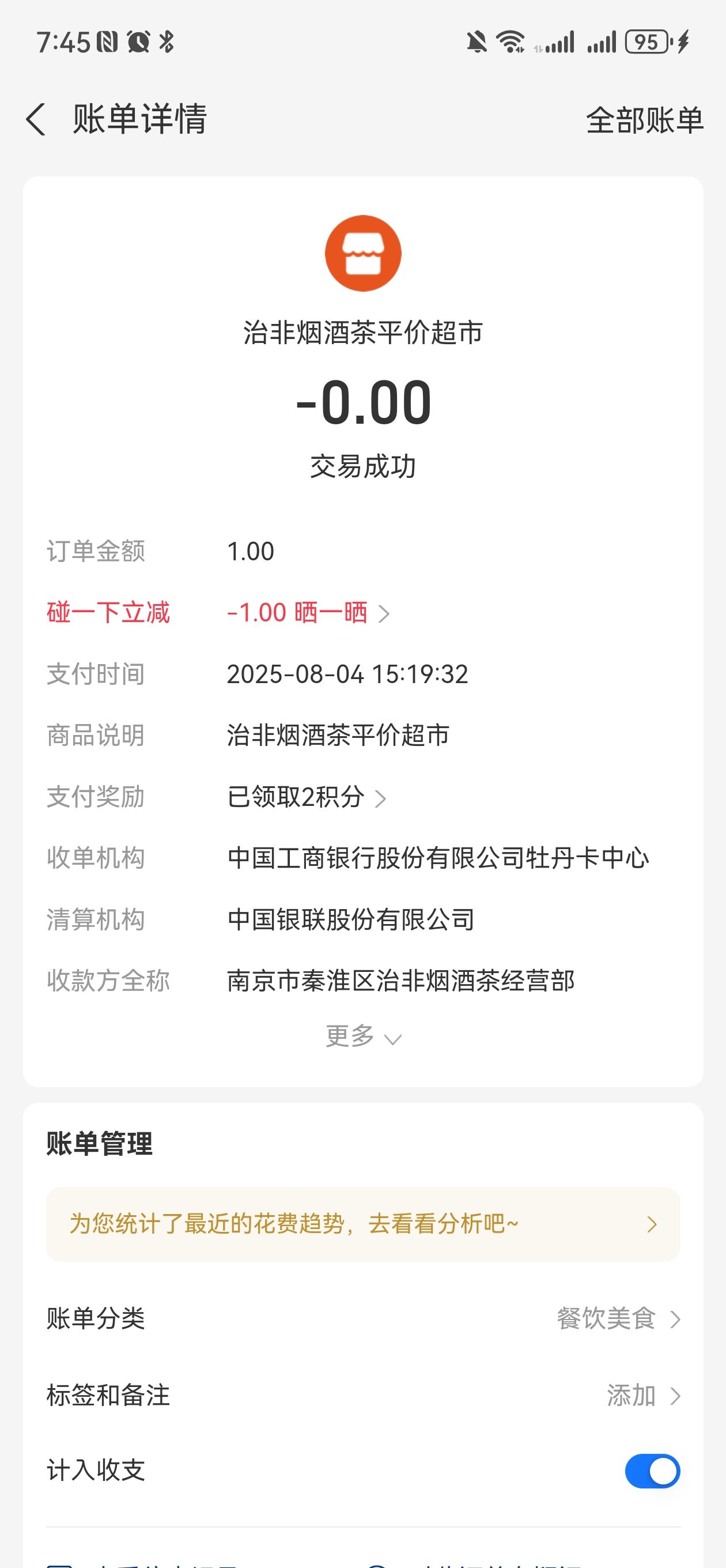
Task: Open 全部账单 list
Action: click(644, 119)
